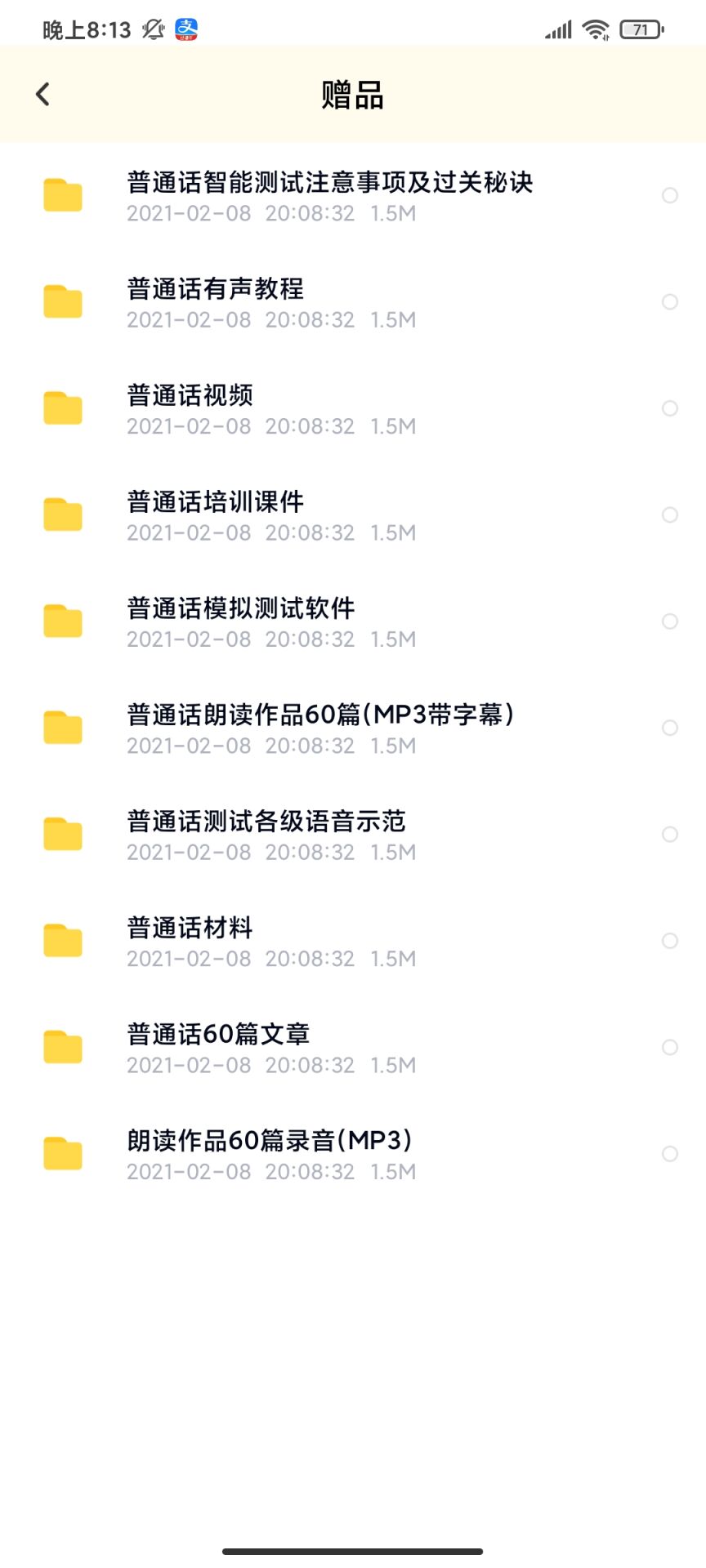Open folder 普通话朗读作品60篇(MP3带字幕)
This screenshot has height=1568, width=706.
point(320,728)
